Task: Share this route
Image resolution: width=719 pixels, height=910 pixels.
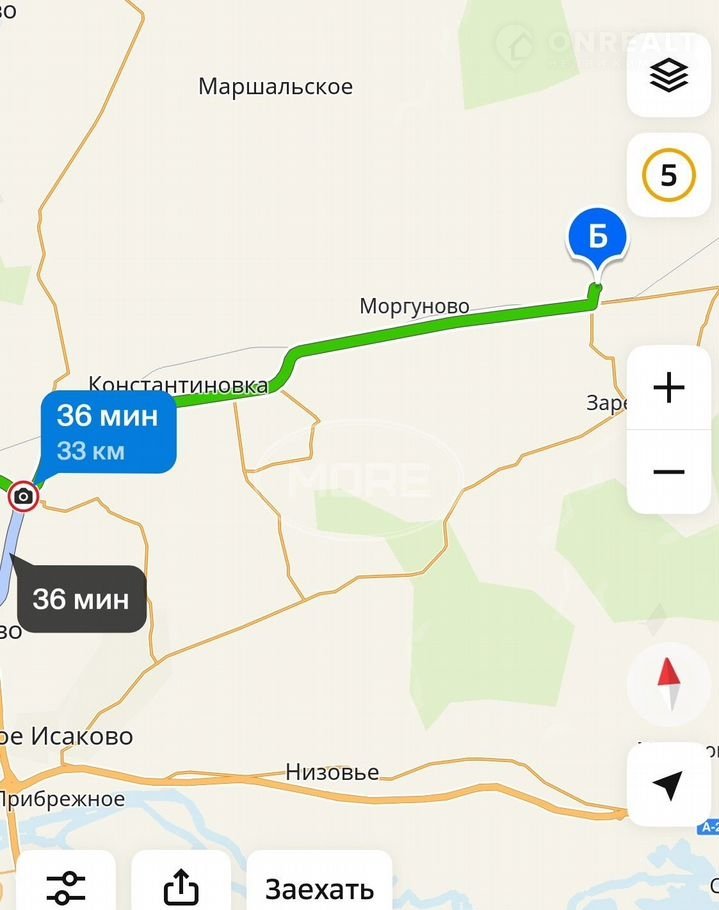Action: pos(181,886)
